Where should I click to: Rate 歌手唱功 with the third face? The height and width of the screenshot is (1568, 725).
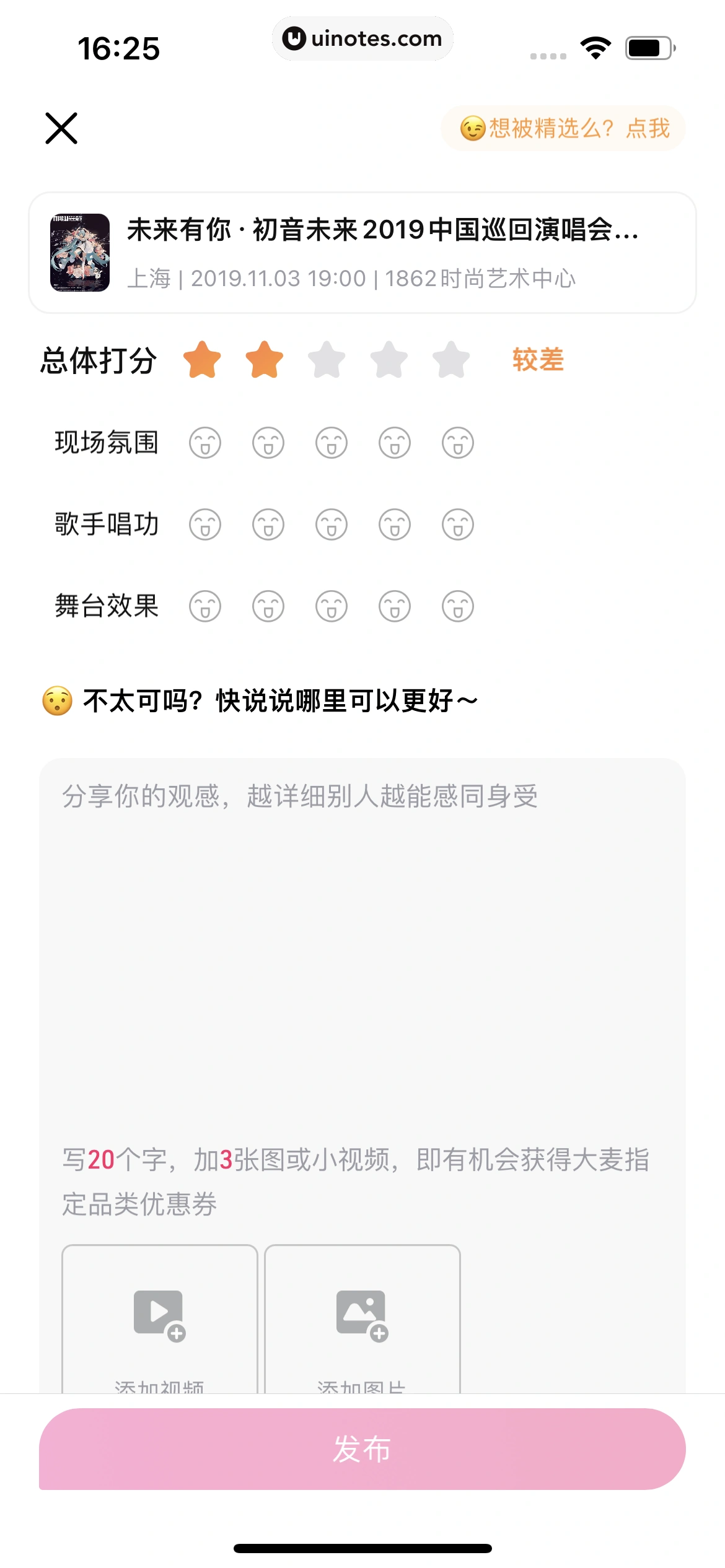tap(332, 525)
